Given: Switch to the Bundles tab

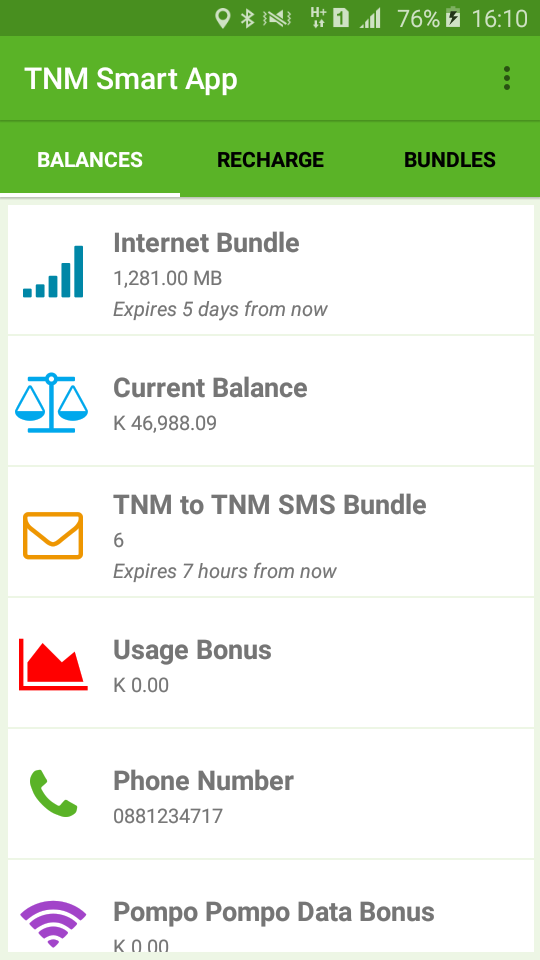Looking at the screenshot, I should 450,160.
